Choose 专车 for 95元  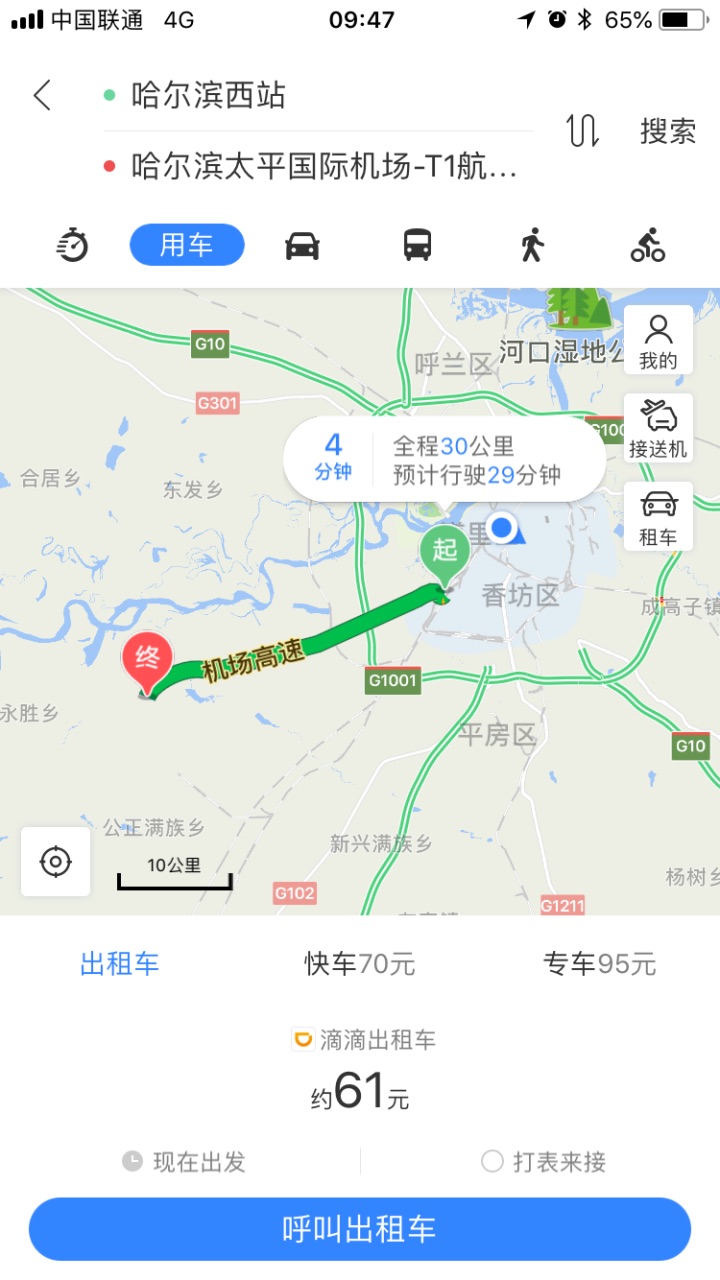pos(599,964)
